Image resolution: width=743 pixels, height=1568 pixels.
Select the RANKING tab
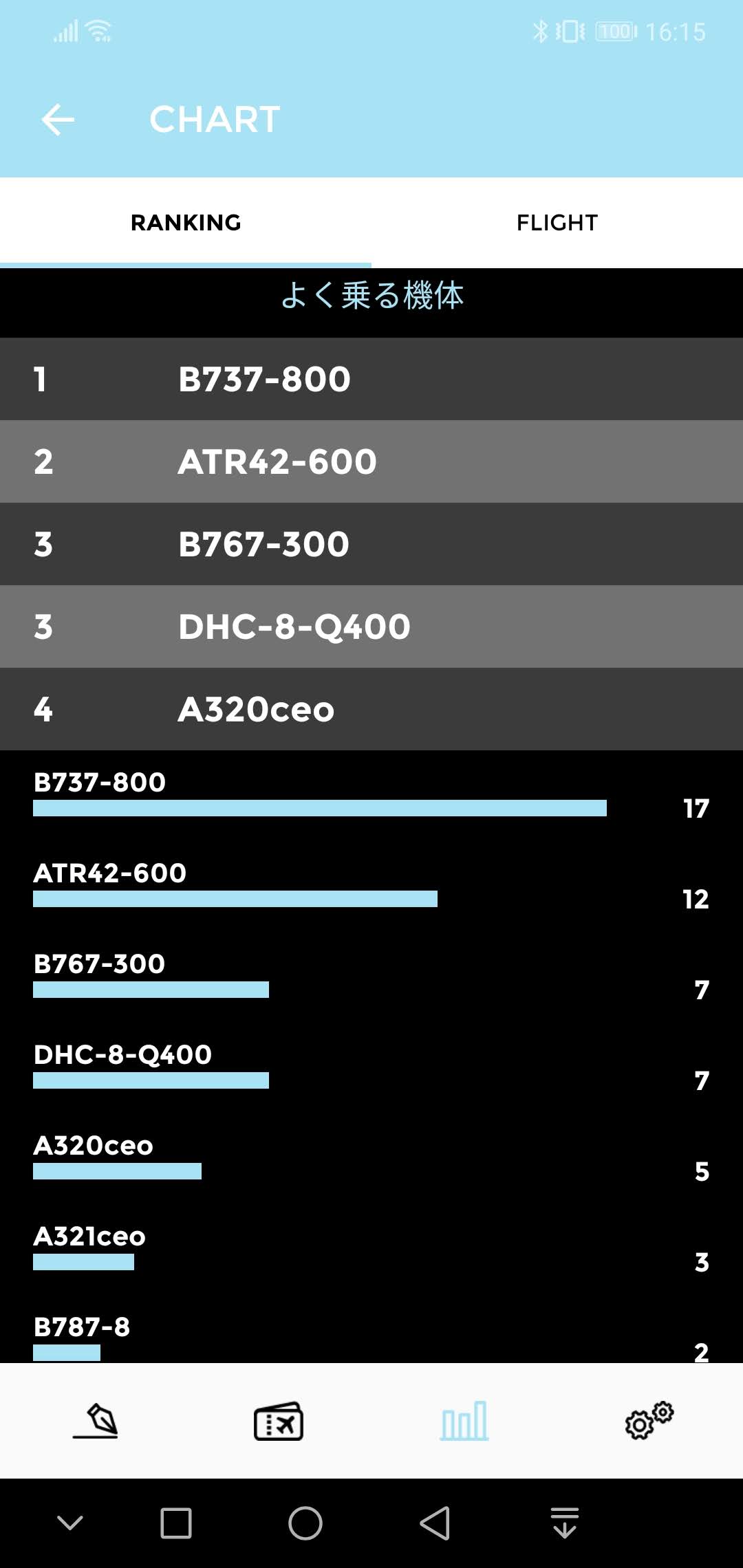click(x=186, y=223)
